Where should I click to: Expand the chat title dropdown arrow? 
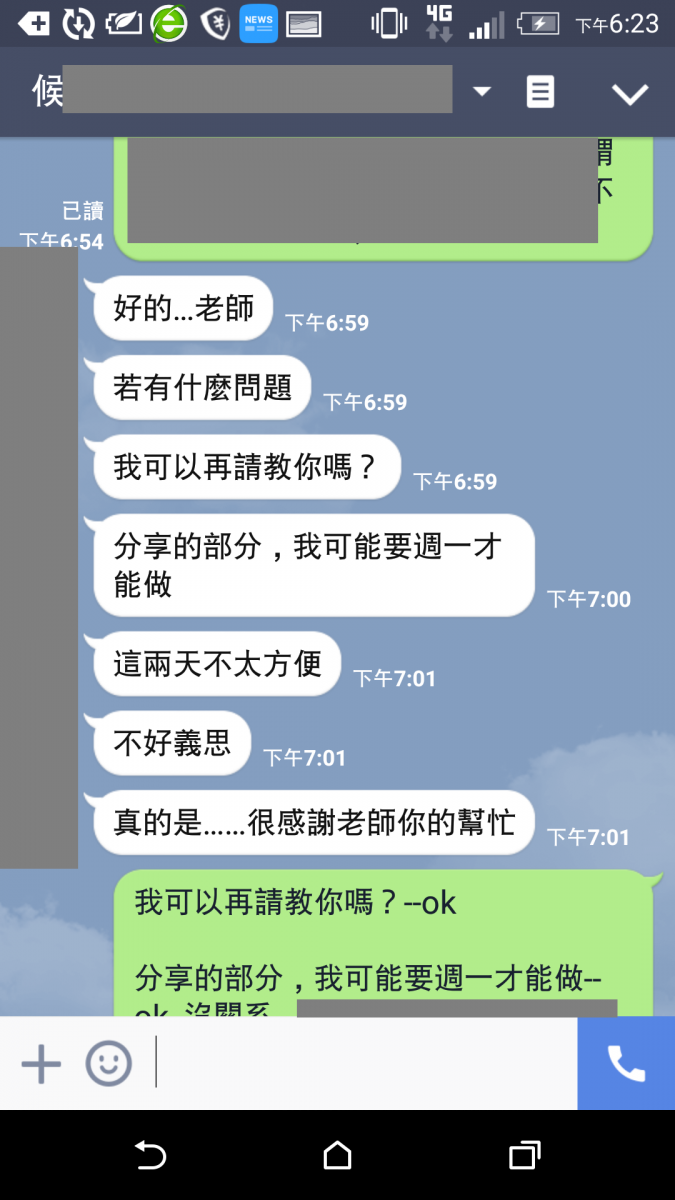click(482, 92)
